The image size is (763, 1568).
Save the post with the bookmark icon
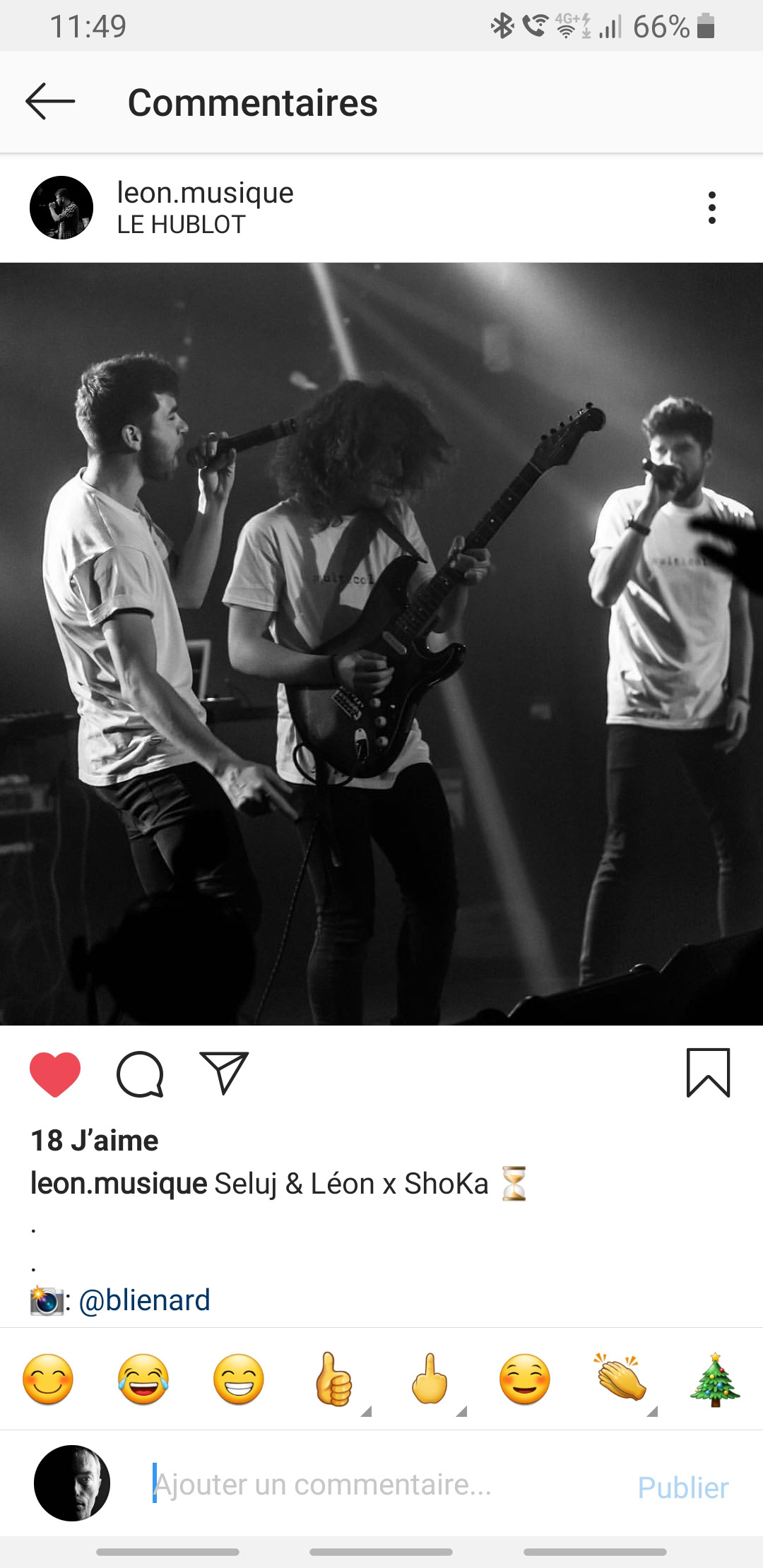coord(708,1073)
